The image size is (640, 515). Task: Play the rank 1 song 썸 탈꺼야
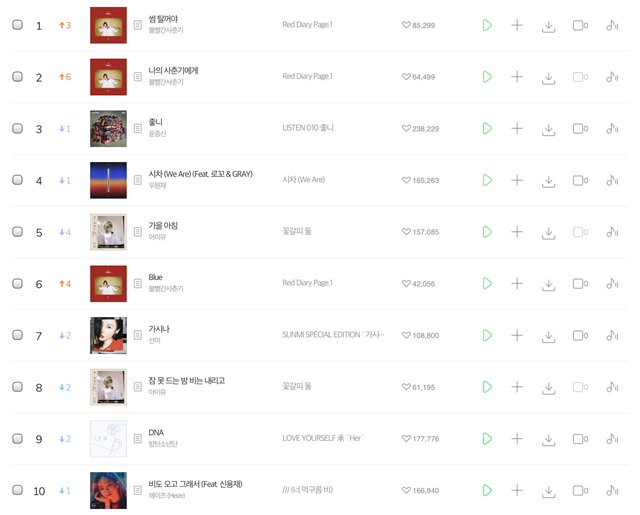point(487,25)
